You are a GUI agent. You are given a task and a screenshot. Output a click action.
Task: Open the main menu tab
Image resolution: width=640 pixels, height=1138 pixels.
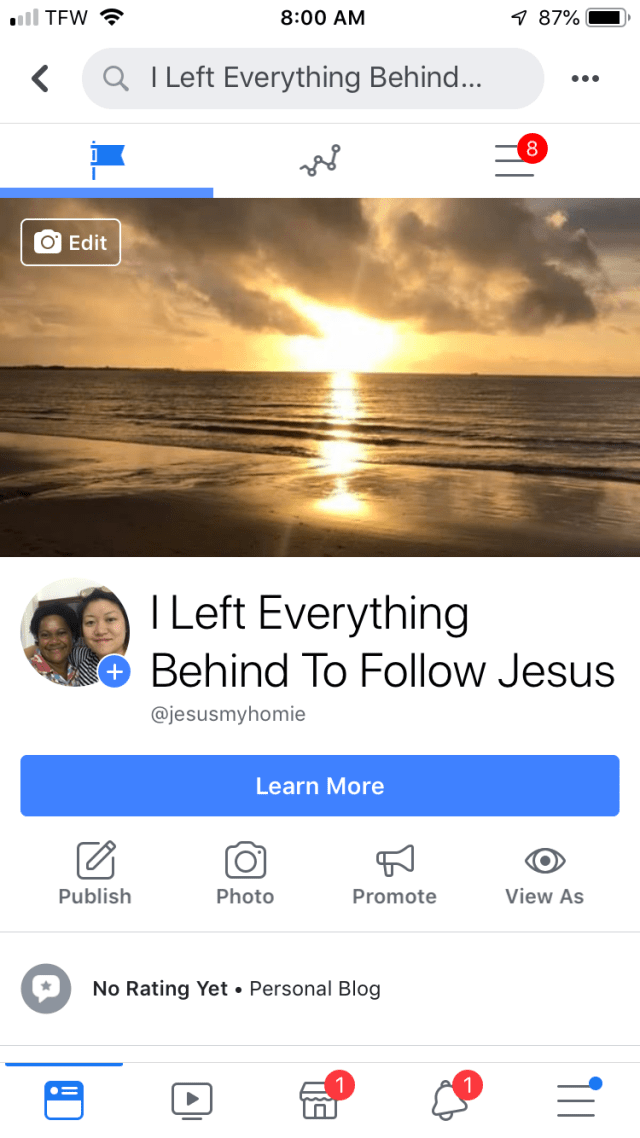576,1099
